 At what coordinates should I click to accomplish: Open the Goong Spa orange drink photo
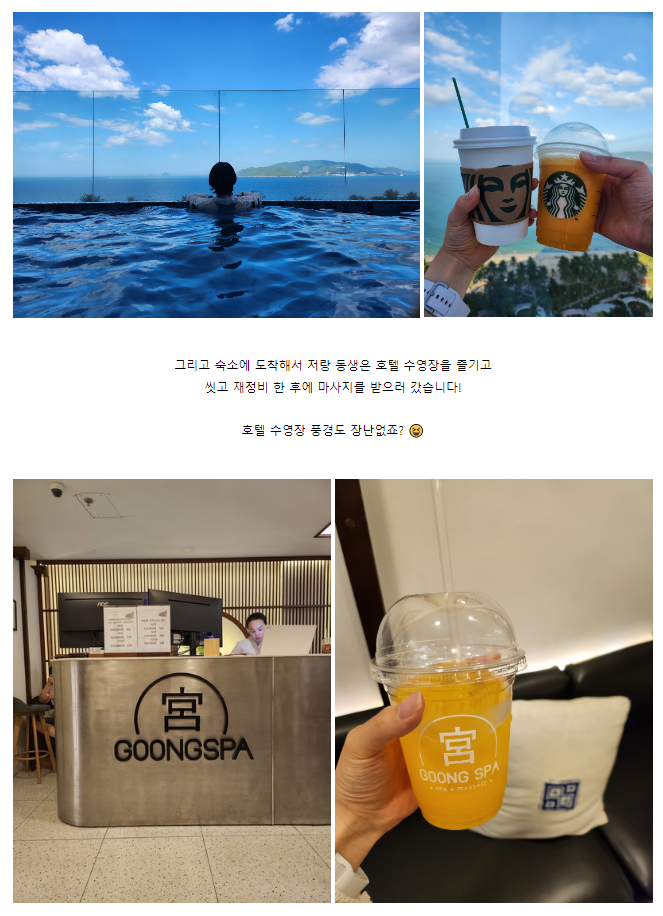pos(494,690)
